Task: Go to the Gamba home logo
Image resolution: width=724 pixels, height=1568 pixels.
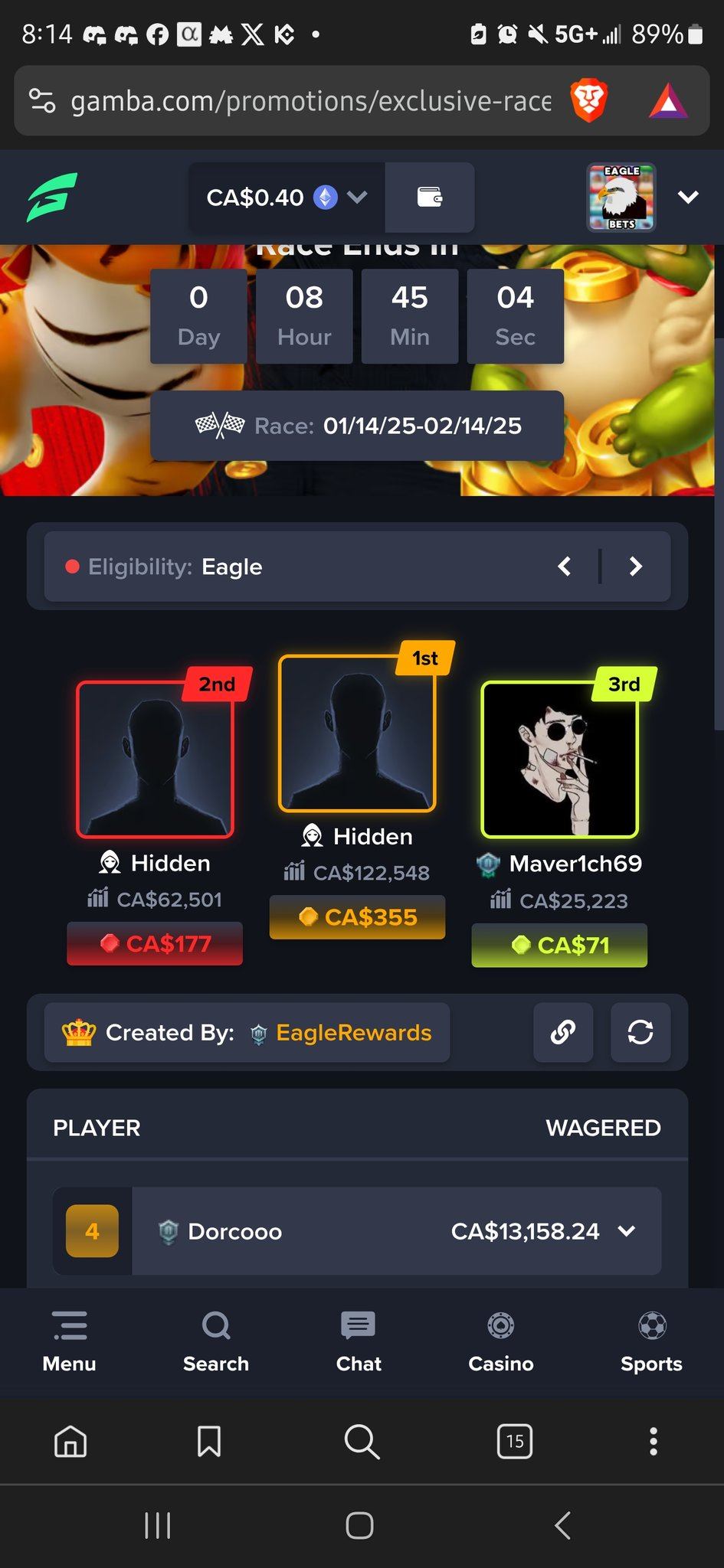Action: tap(52, 198)
